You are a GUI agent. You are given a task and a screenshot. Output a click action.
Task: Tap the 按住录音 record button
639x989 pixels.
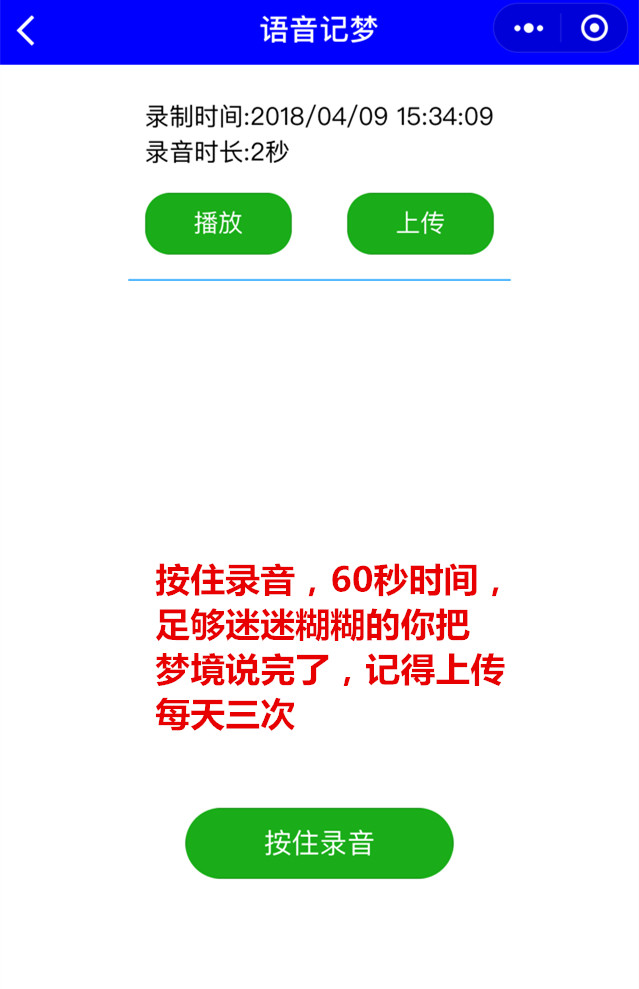(319, 843)
